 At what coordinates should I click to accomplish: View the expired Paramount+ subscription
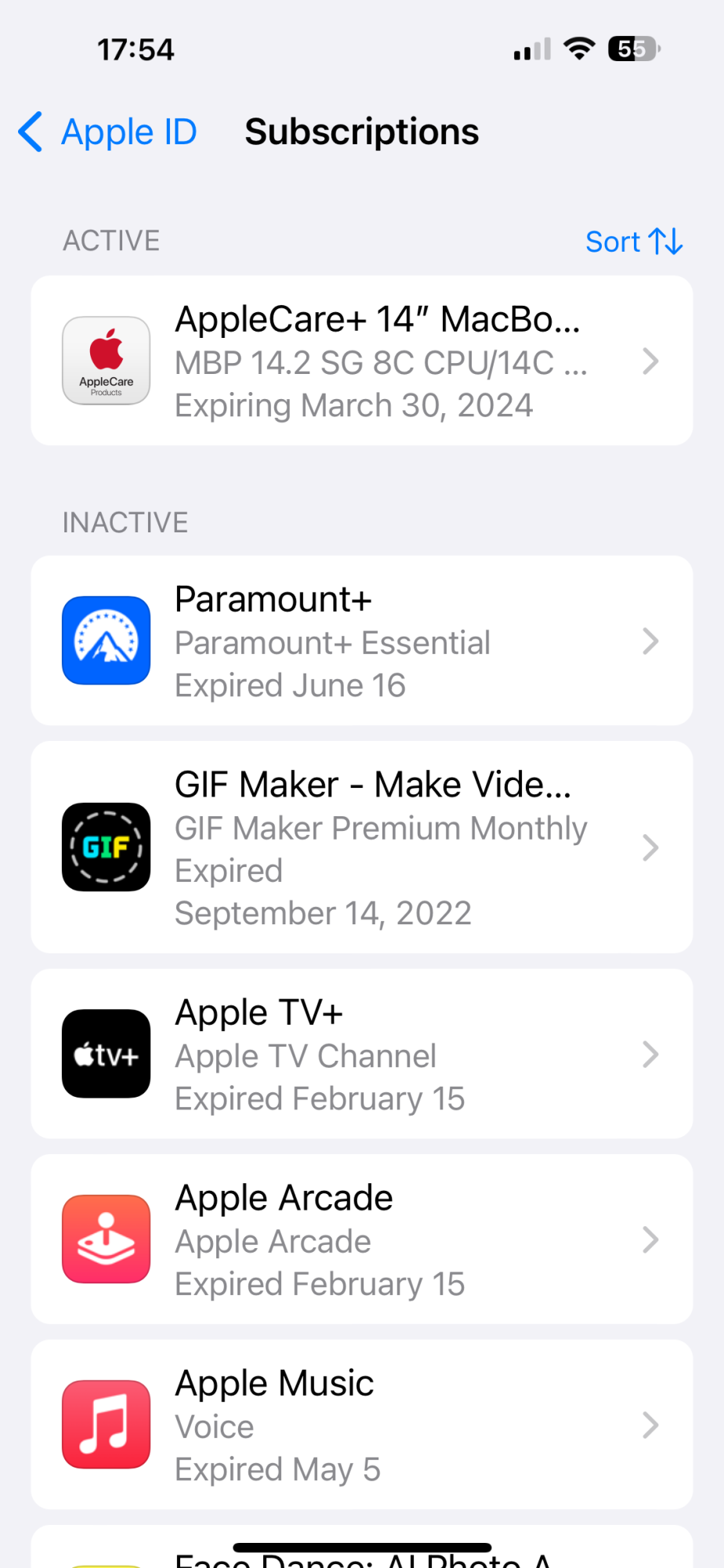[361, 641]
